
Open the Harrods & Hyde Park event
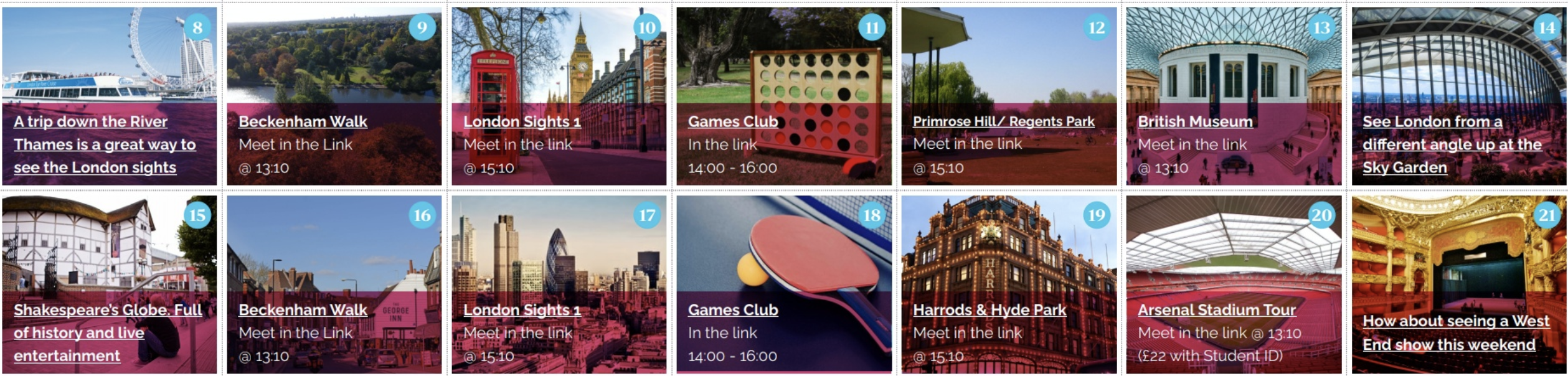989,310
